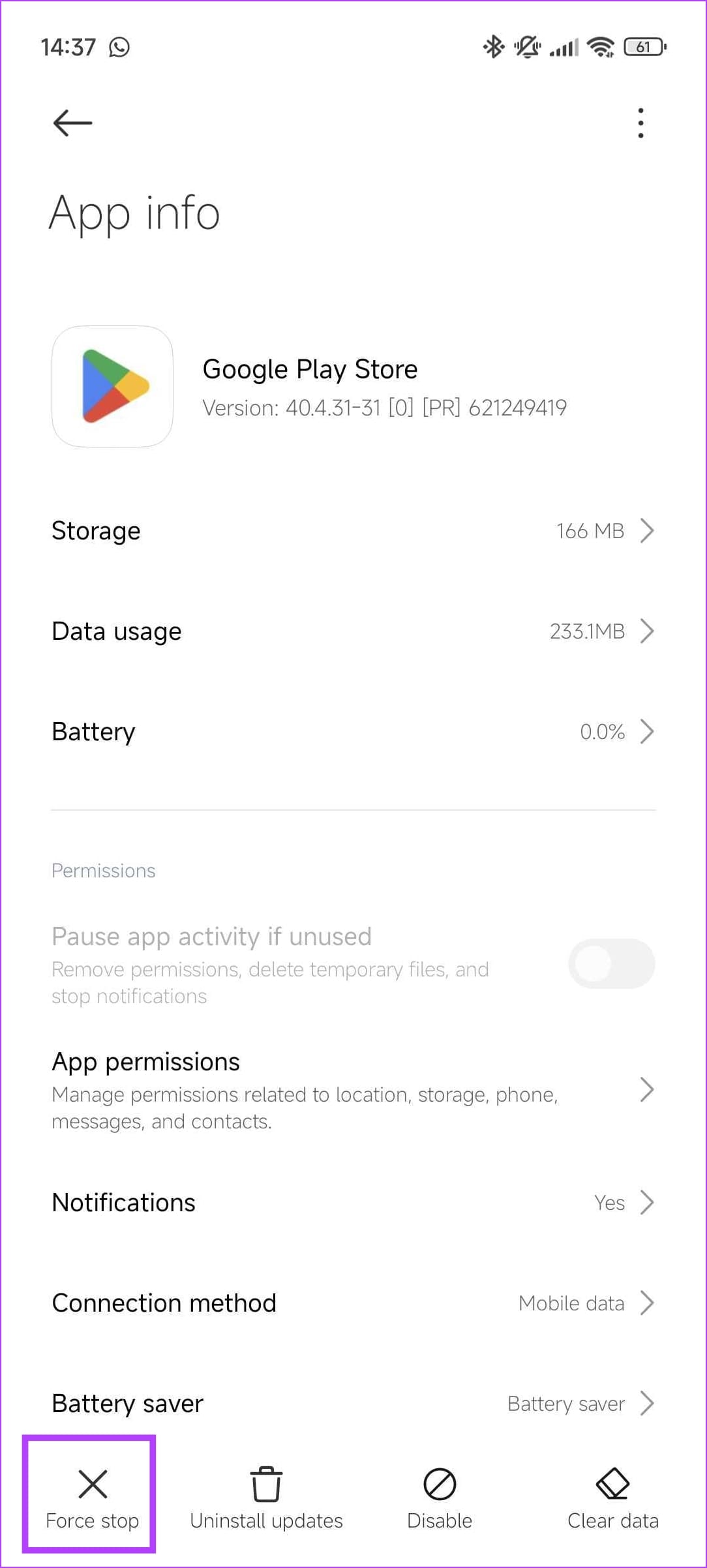Expand the Storage details
707x1568 pixels.
[353, 530]
